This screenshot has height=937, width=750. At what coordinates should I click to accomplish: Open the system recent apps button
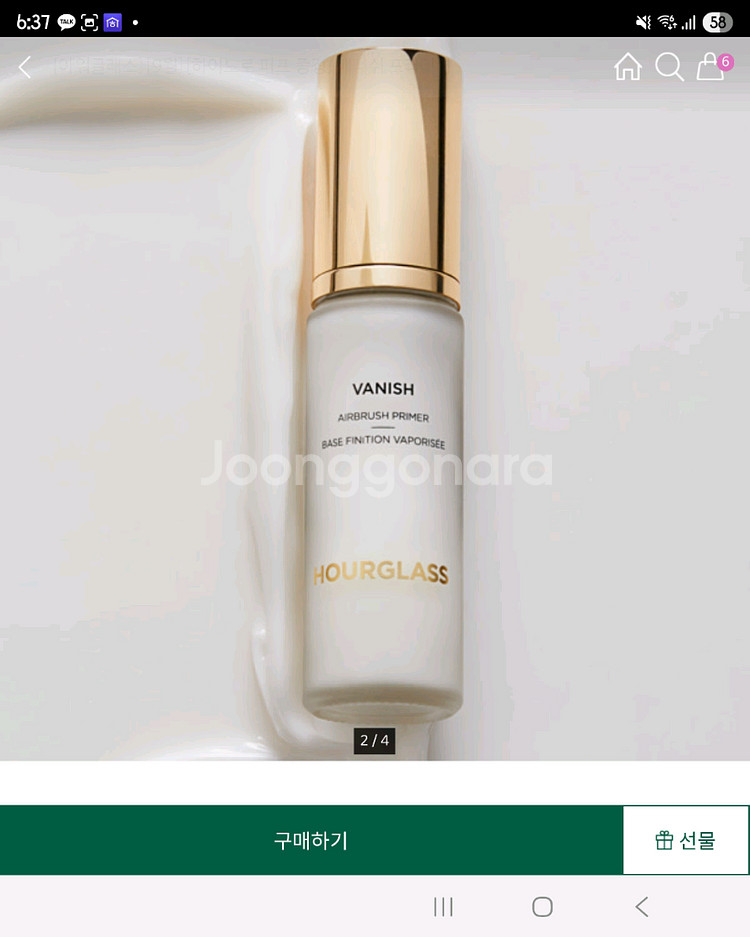[443, 907]
